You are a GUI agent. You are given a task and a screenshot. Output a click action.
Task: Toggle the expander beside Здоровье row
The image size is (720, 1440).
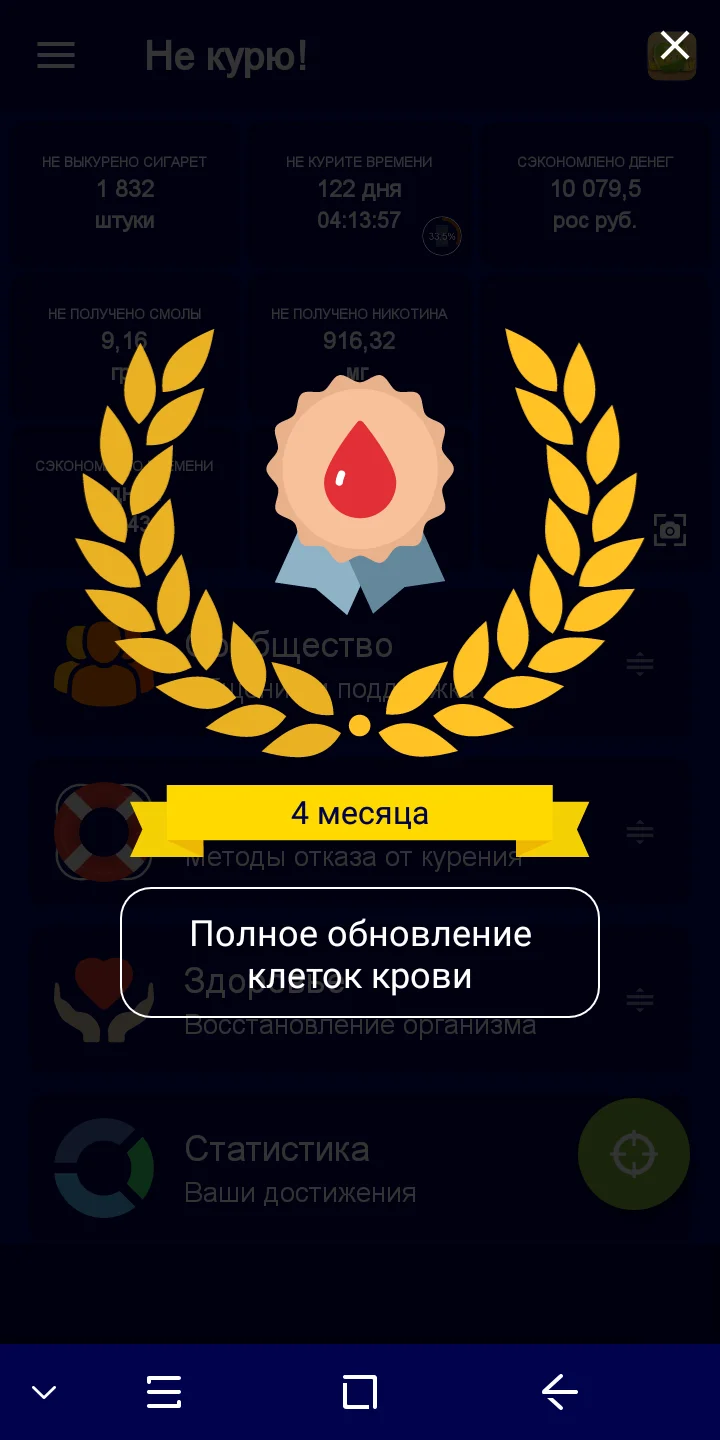click(639, 997)
